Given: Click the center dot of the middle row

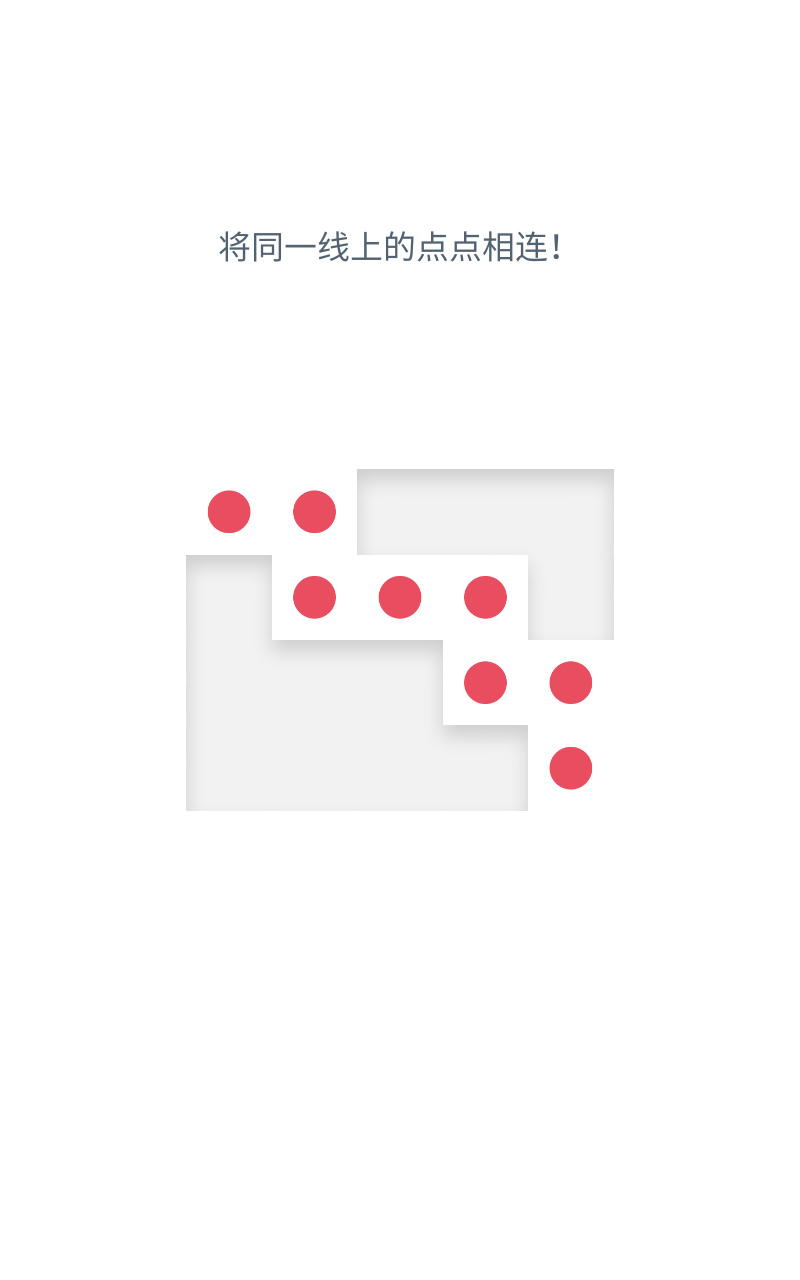Looking at the screenshot, I should [x=399, y=597].
